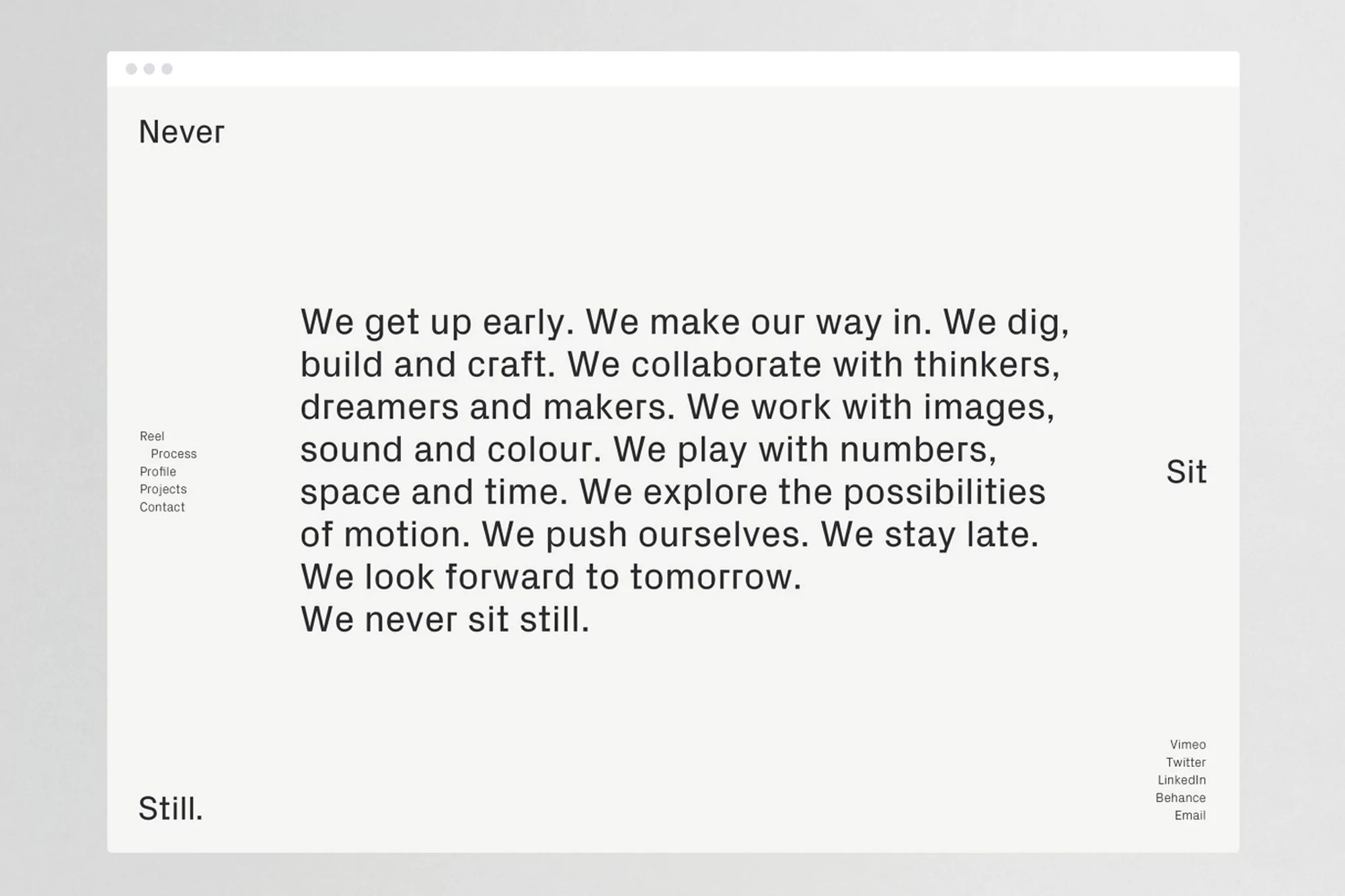Open the Profile page
1345x896 pixels.
[x=158, y=472]
